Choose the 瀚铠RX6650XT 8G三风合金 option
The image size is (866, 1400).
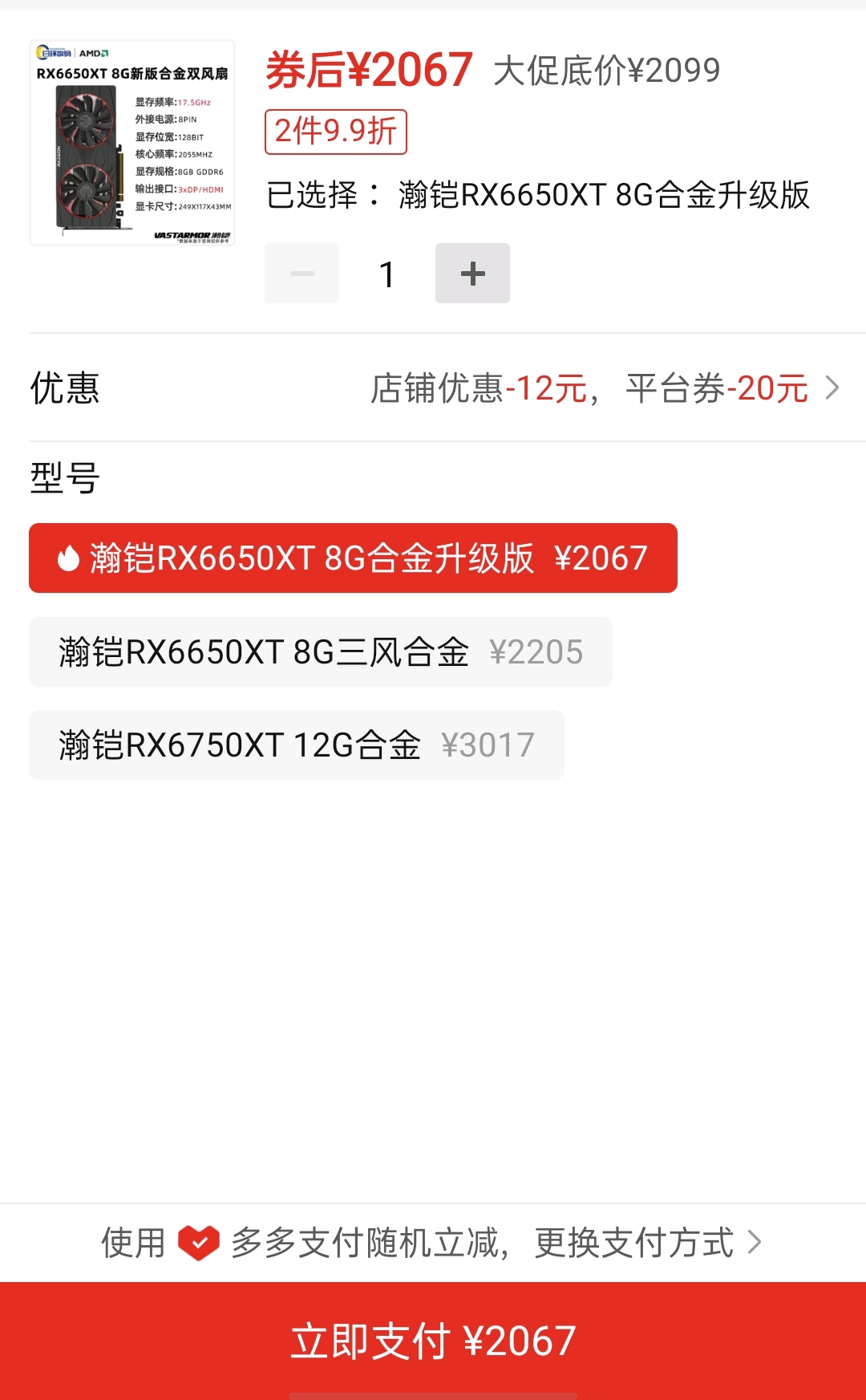click(321, 652)
